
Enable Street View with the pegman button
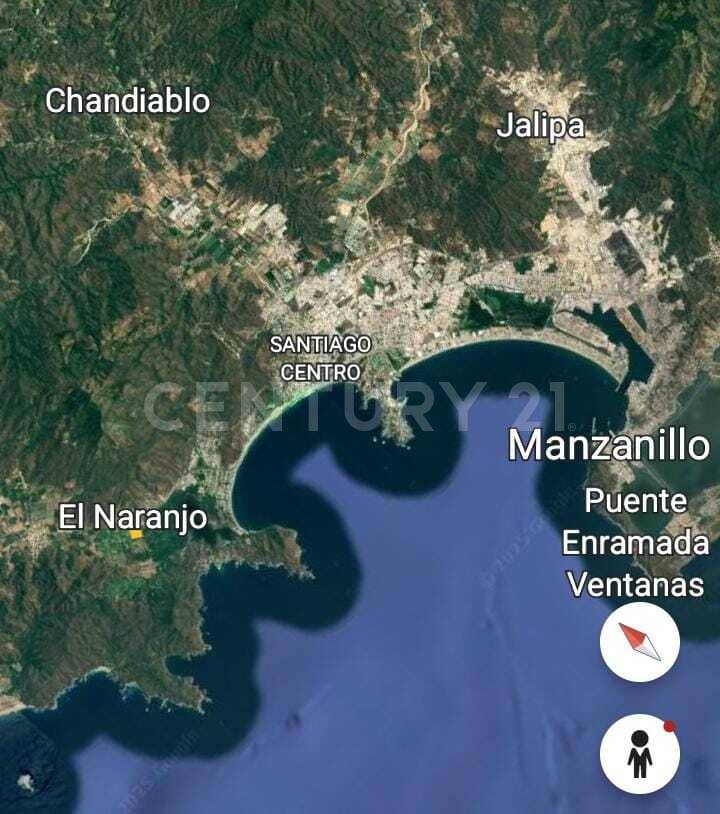639,753
